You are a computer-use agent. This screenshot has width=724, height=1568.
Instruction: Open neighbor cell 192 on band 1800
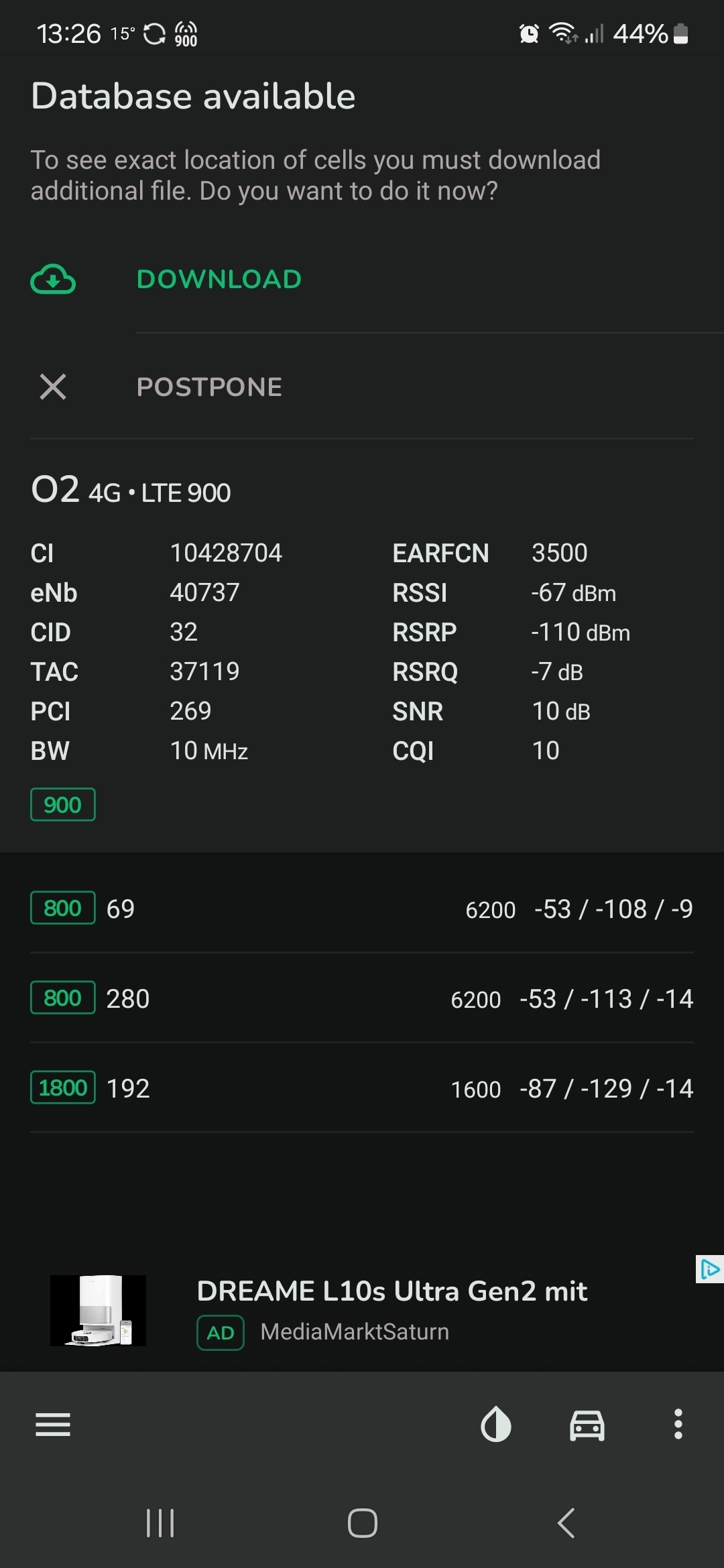coord(362,1088)
